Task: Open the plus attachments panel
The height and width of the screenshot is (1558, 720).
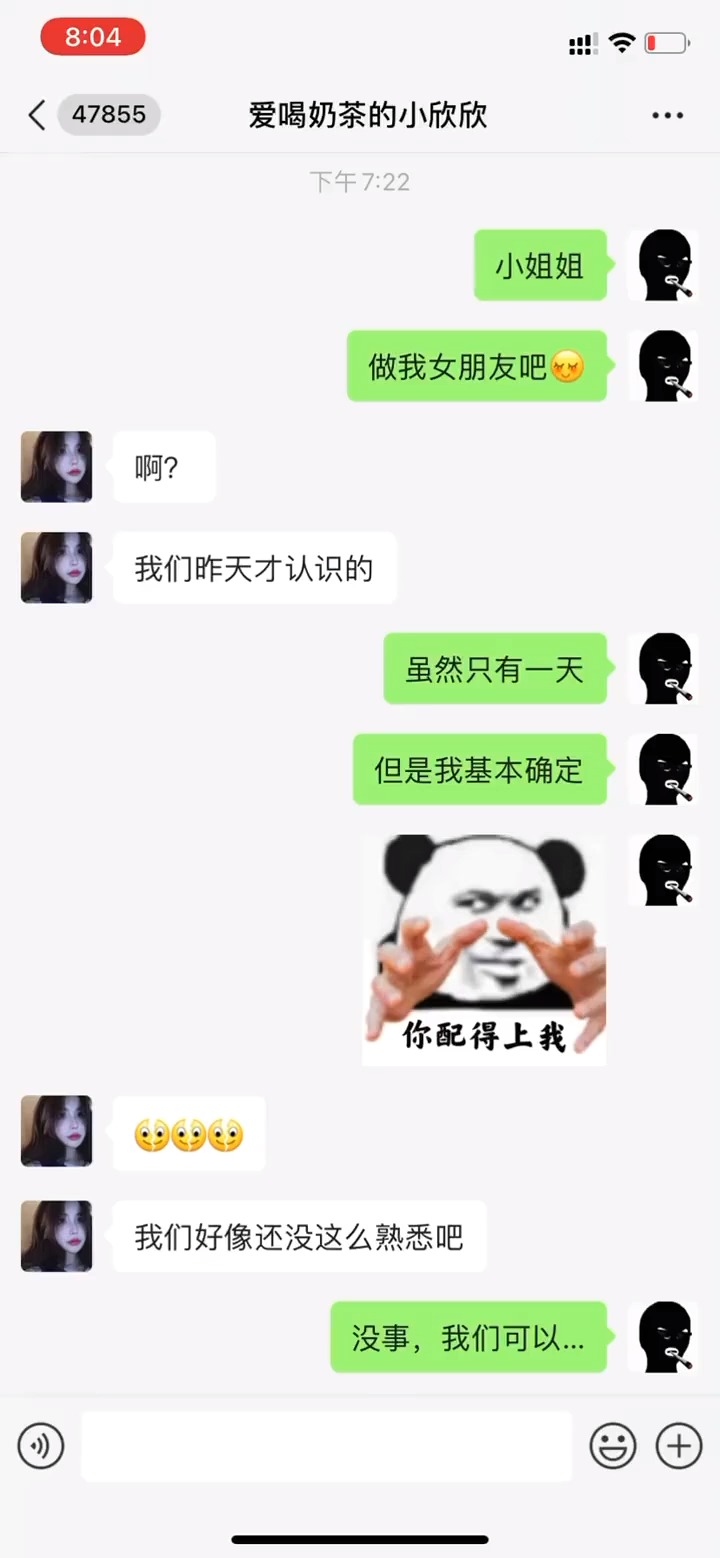Action: coord(679,1446)
